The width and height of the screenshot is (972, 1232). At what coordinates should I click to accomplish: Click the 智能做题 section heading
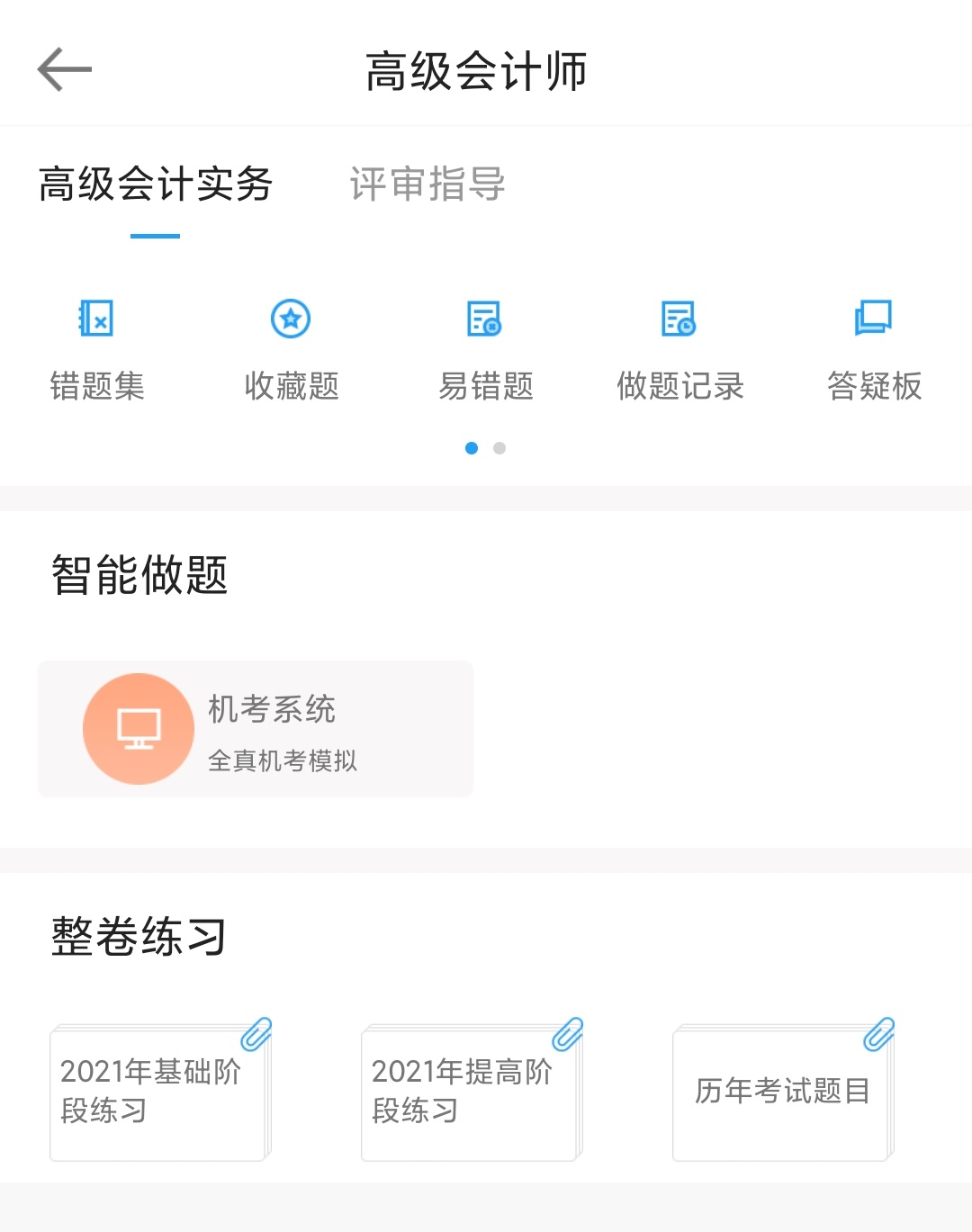click(139, 576)
